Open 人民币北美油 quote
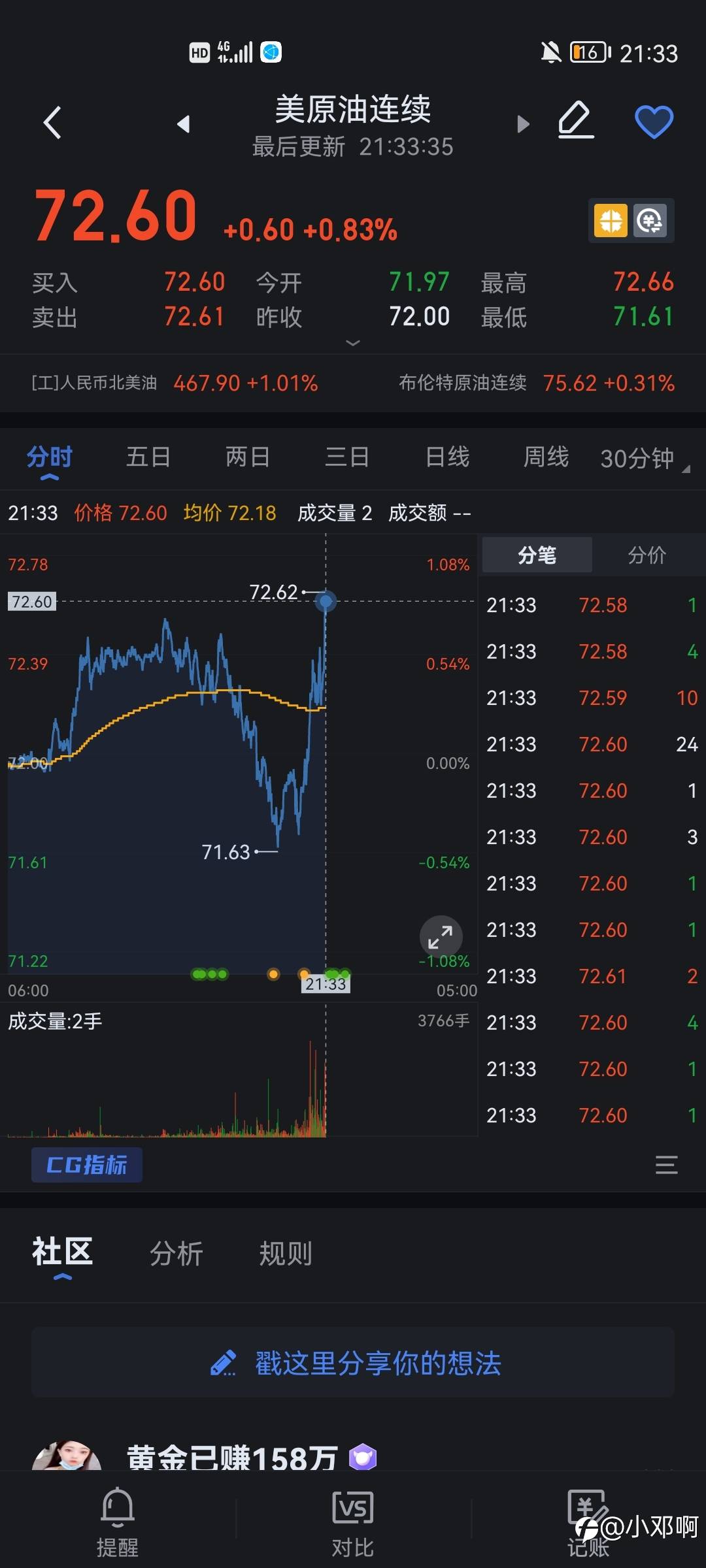Viewport: 706px width, 1568px height. pos(175,383)
